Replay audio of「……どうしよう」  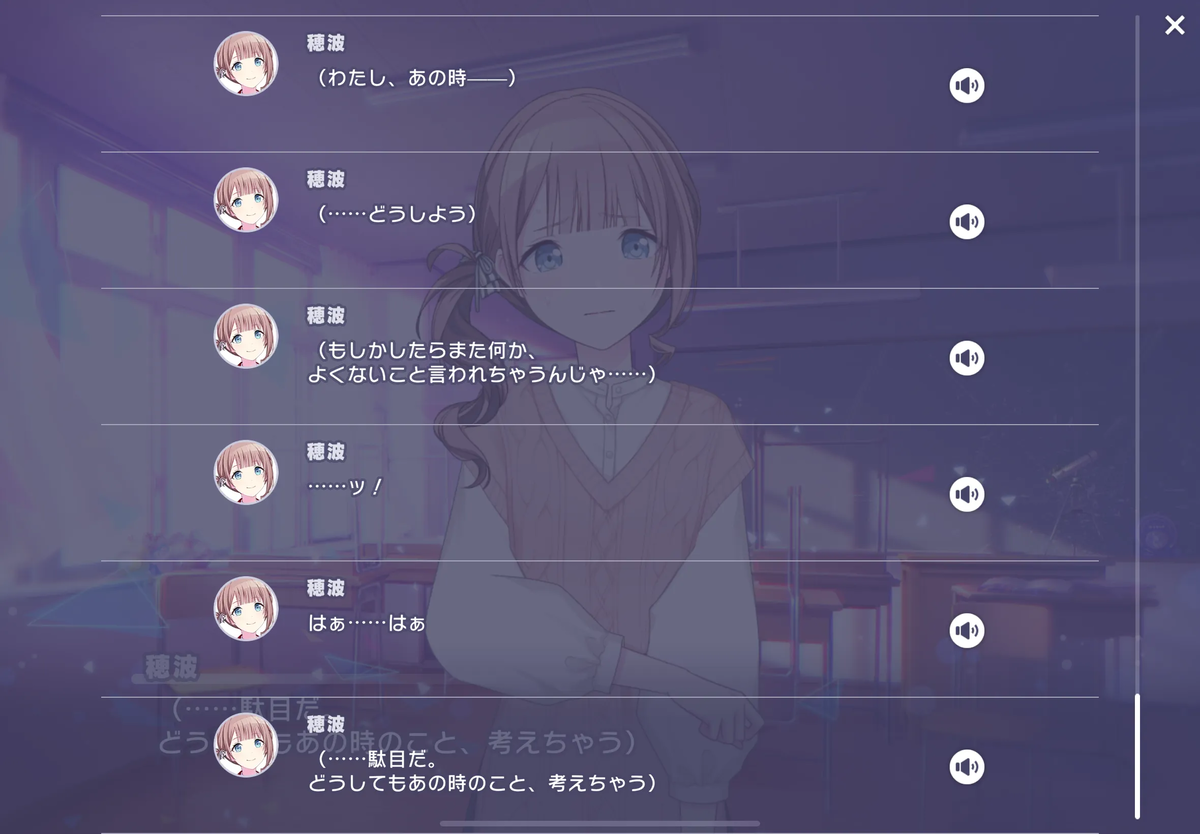click(966, 222)
